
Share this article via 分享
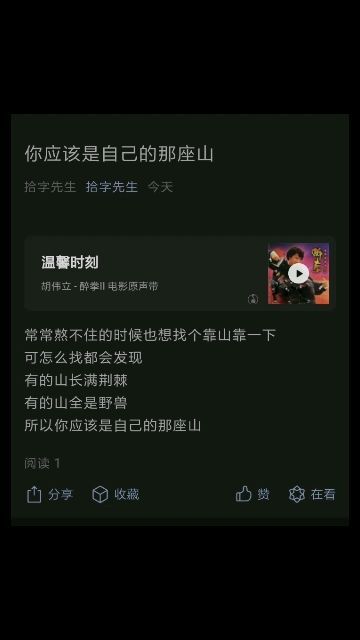click(49, 494)
